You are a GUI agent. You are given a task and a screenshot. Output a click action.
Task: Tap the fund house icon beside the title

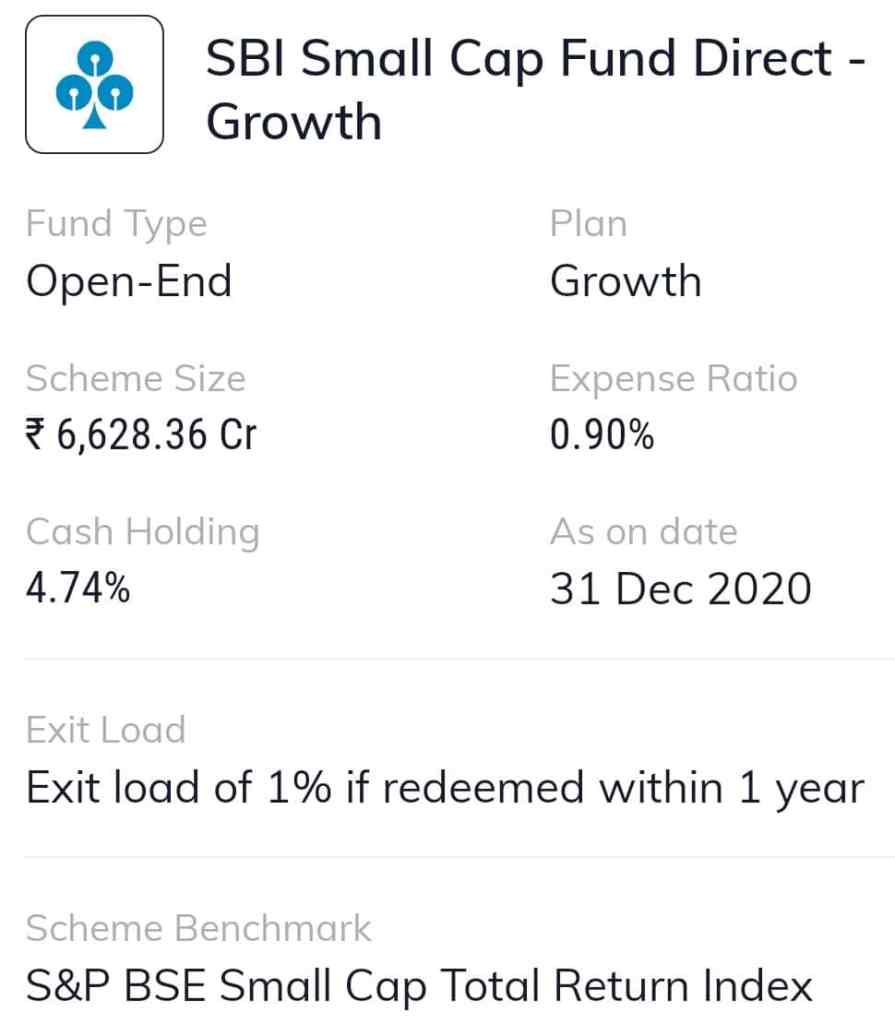pyautogui.click(x=93, y=85)
